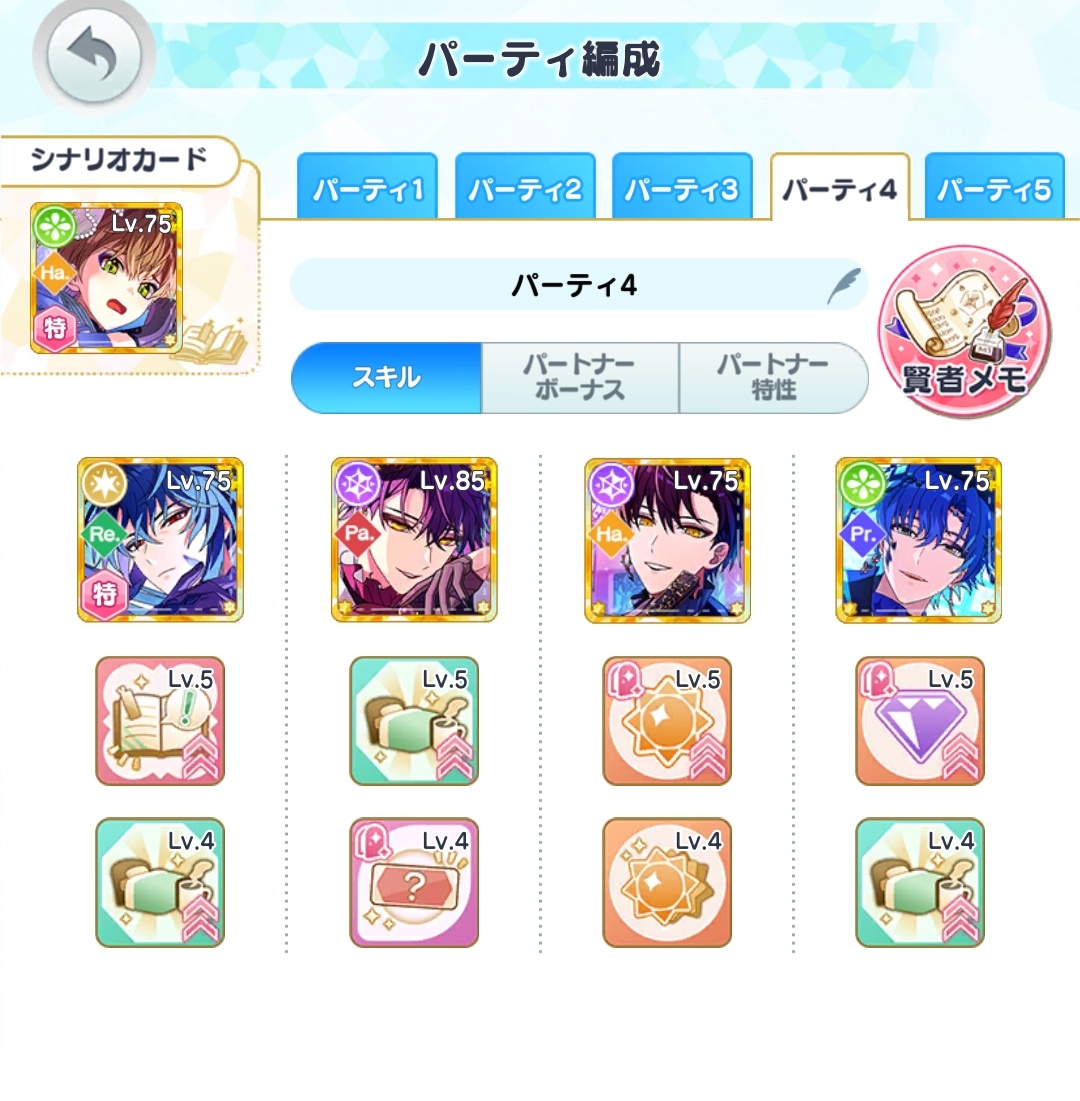The width and height of the screenshot is (1080, 1101).
Task: Select the スキル segment
Action: tap(386, 378)
